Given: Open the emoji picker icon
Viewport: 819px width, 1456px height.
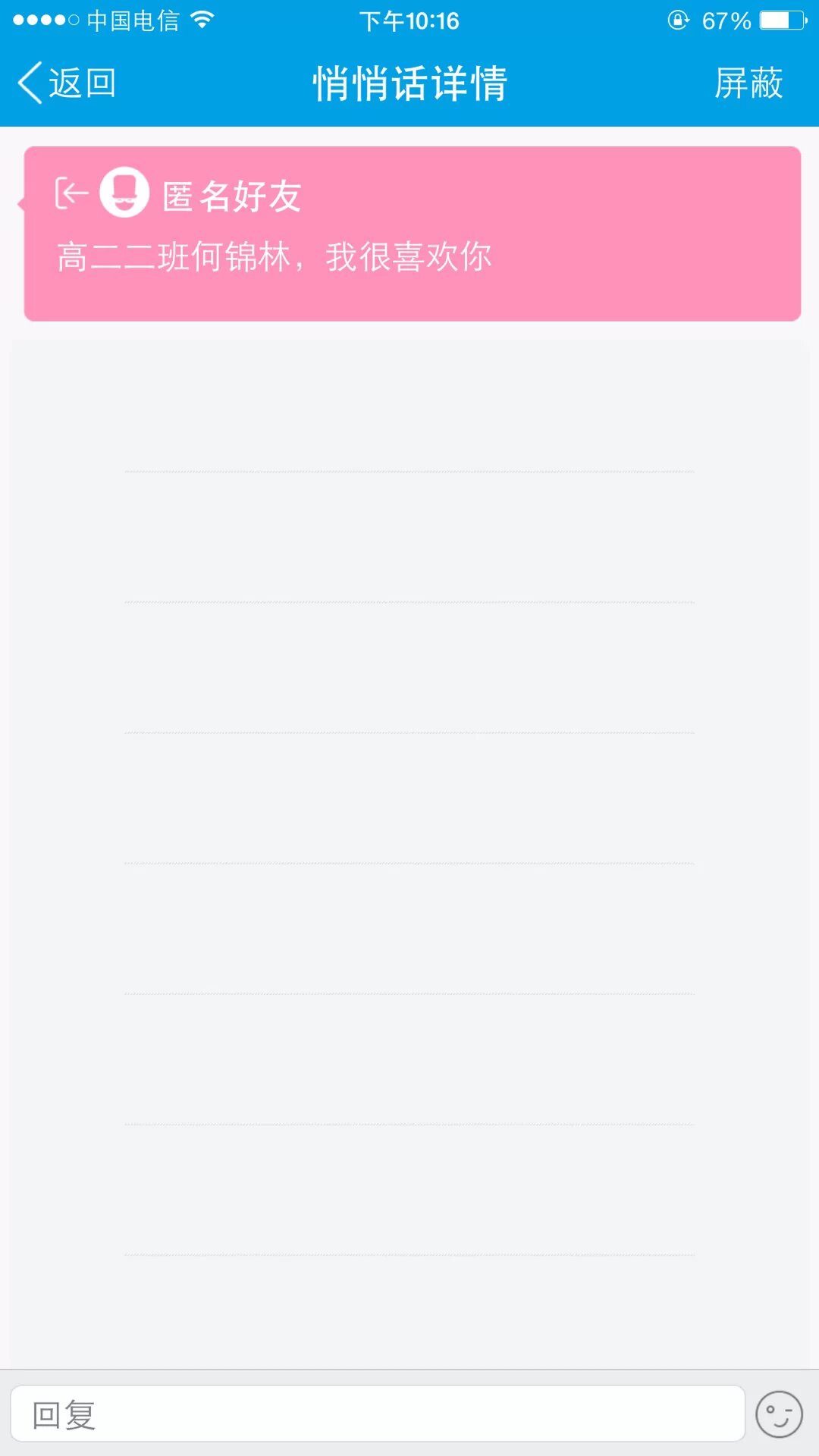Looking at the screenshot, I should coord(779,1414).
